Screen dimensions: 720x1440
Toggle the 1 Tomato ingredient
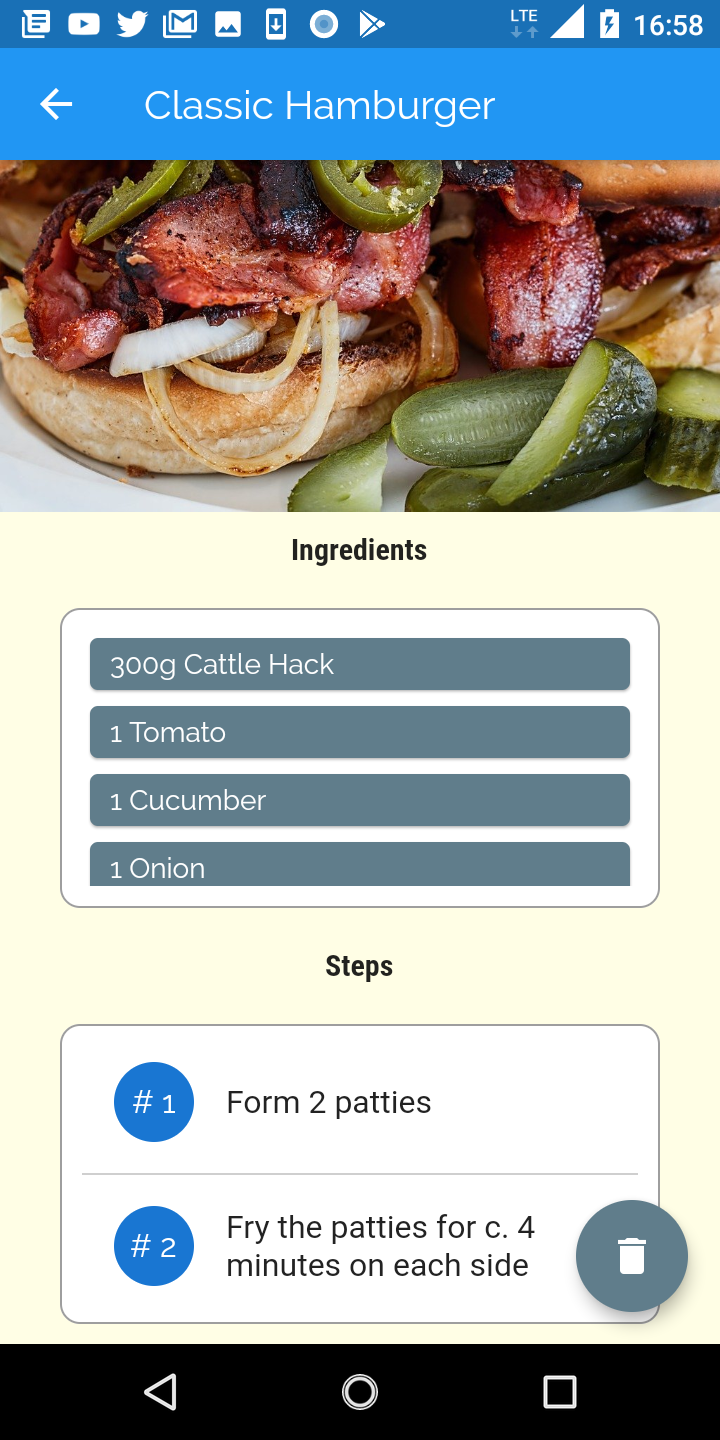pyautogui.click(x=360, y=732)
